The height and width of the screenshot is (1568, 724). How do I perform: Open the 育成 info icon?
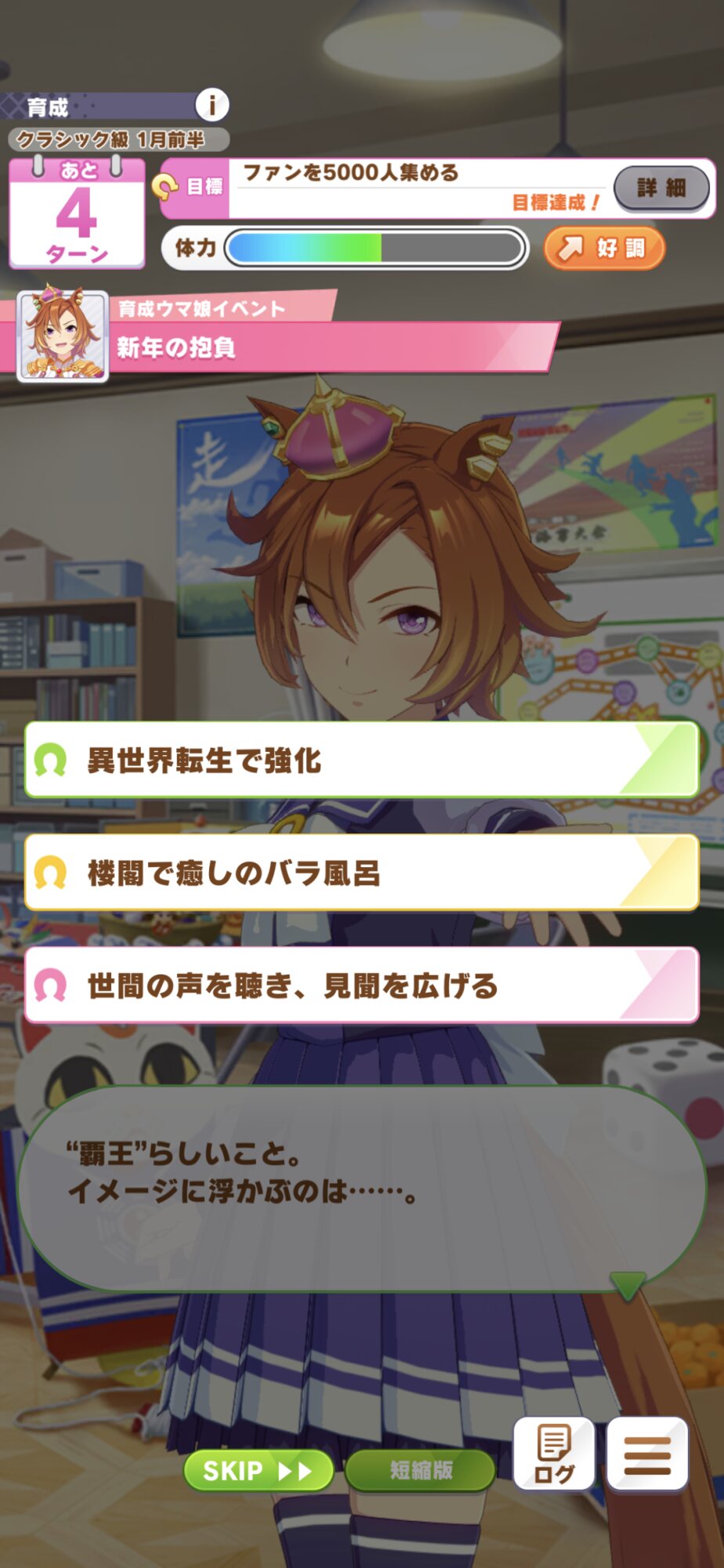tap(212, 104)
